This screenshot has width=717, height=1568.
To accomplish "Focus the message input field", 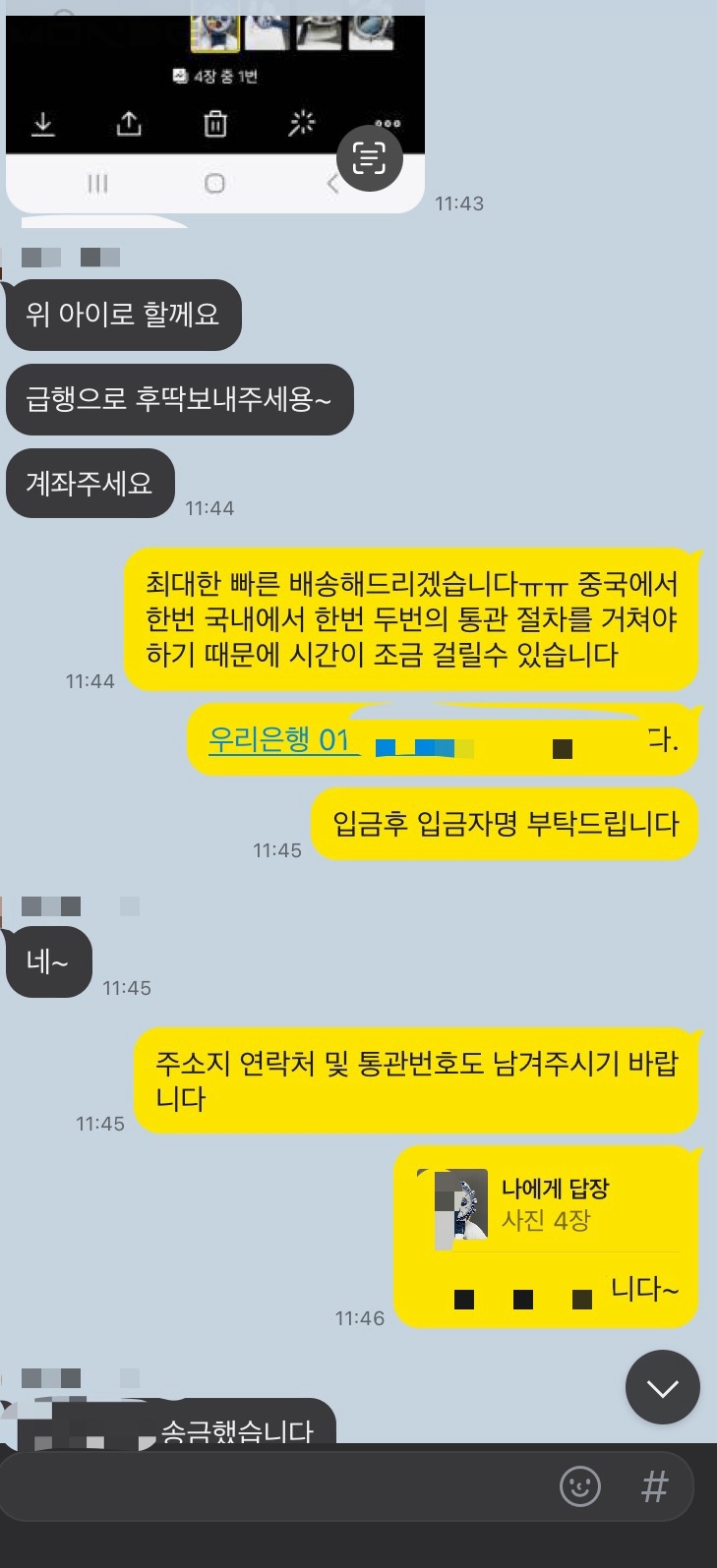I will tap(275, 1485).
